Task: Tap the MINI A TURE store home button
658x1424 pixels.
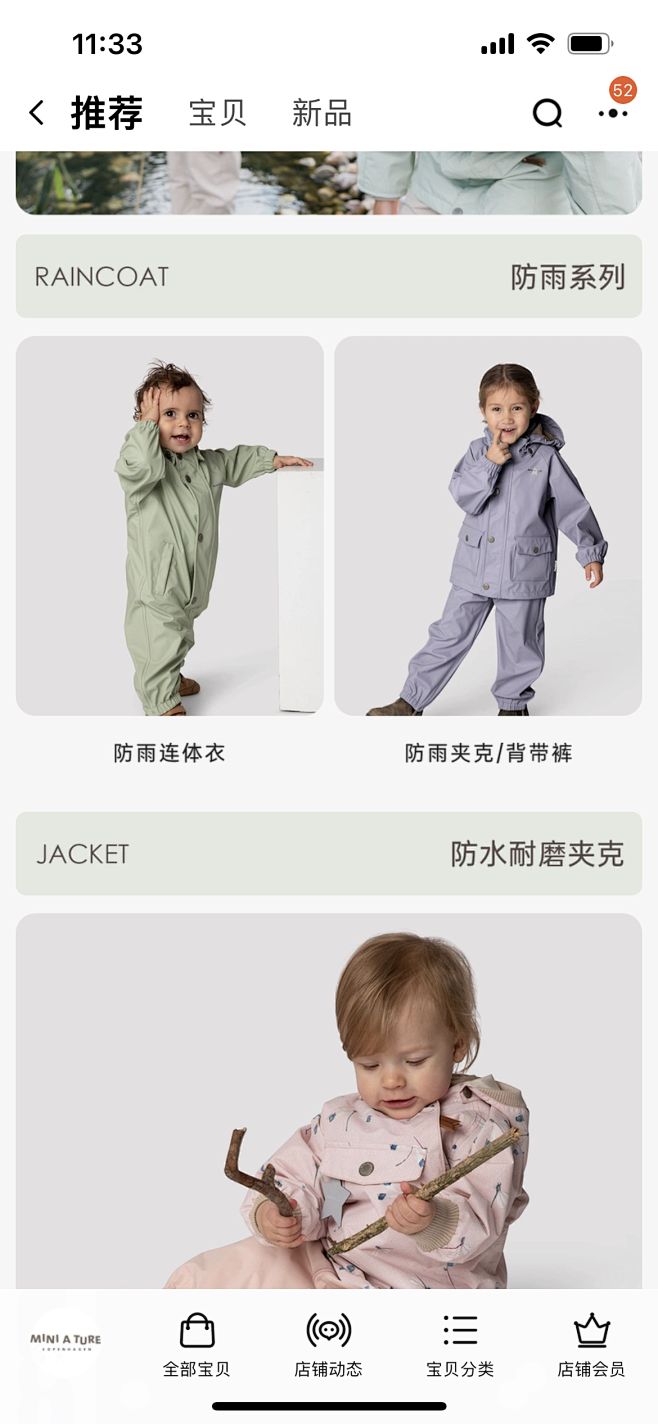Action: pyautogui.click(x=65, y=1341)
